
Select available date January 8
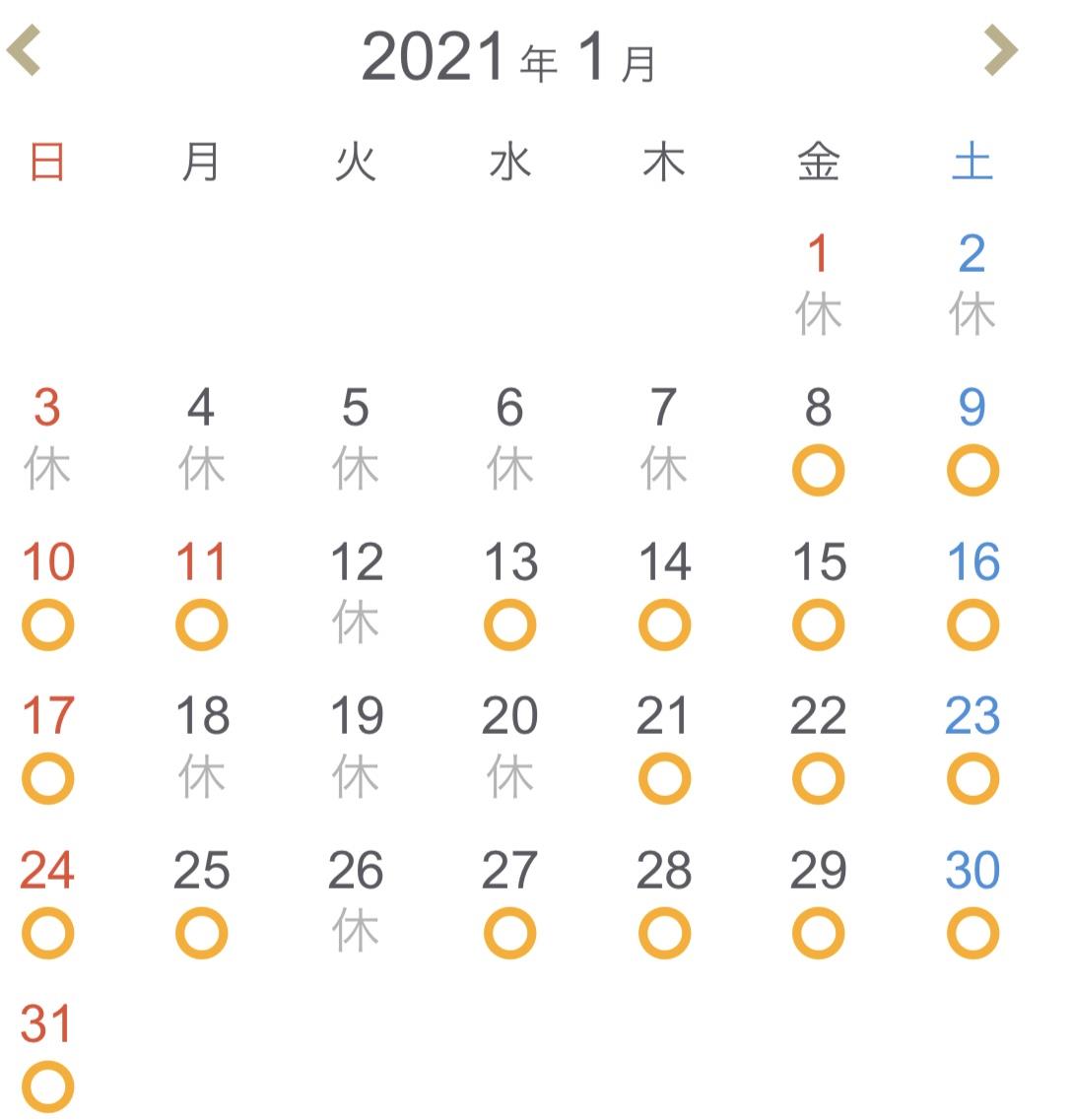tap(818, 438)
